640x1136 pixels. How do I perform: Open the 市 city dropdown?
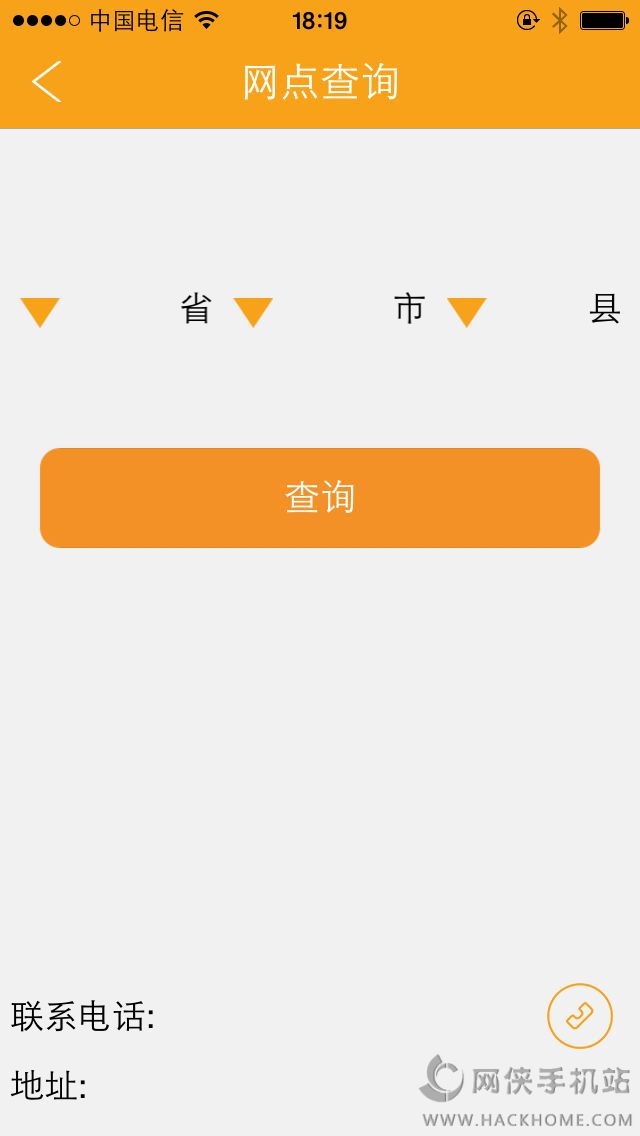(x=253, y=312)
